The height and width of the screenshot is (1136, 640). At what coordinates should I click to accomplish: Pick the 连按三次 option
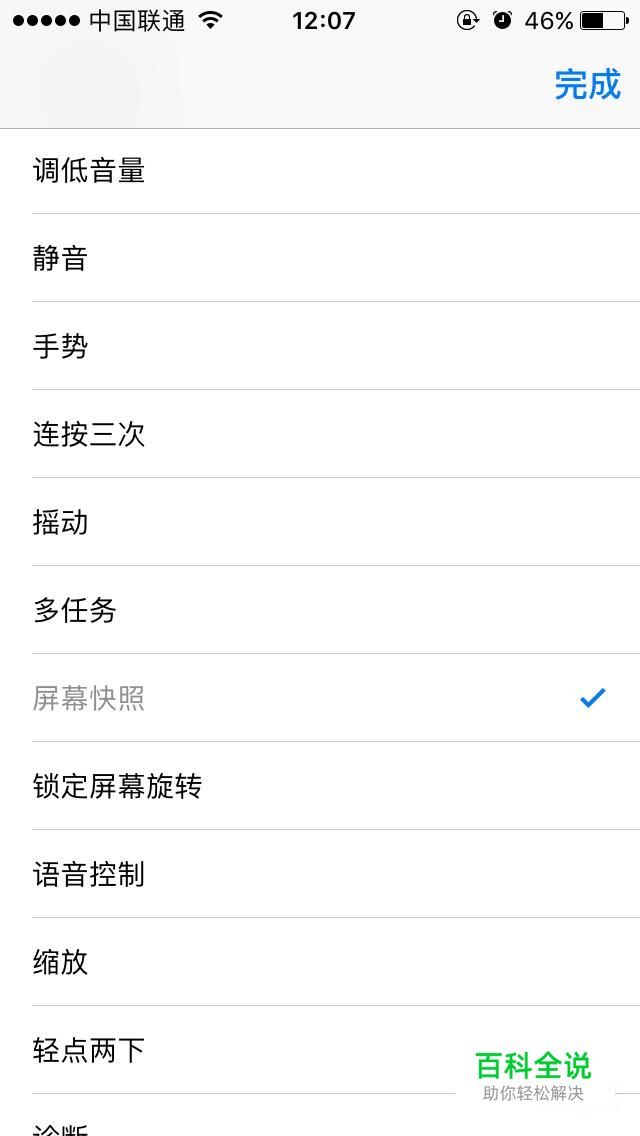(x=320, y=434)
